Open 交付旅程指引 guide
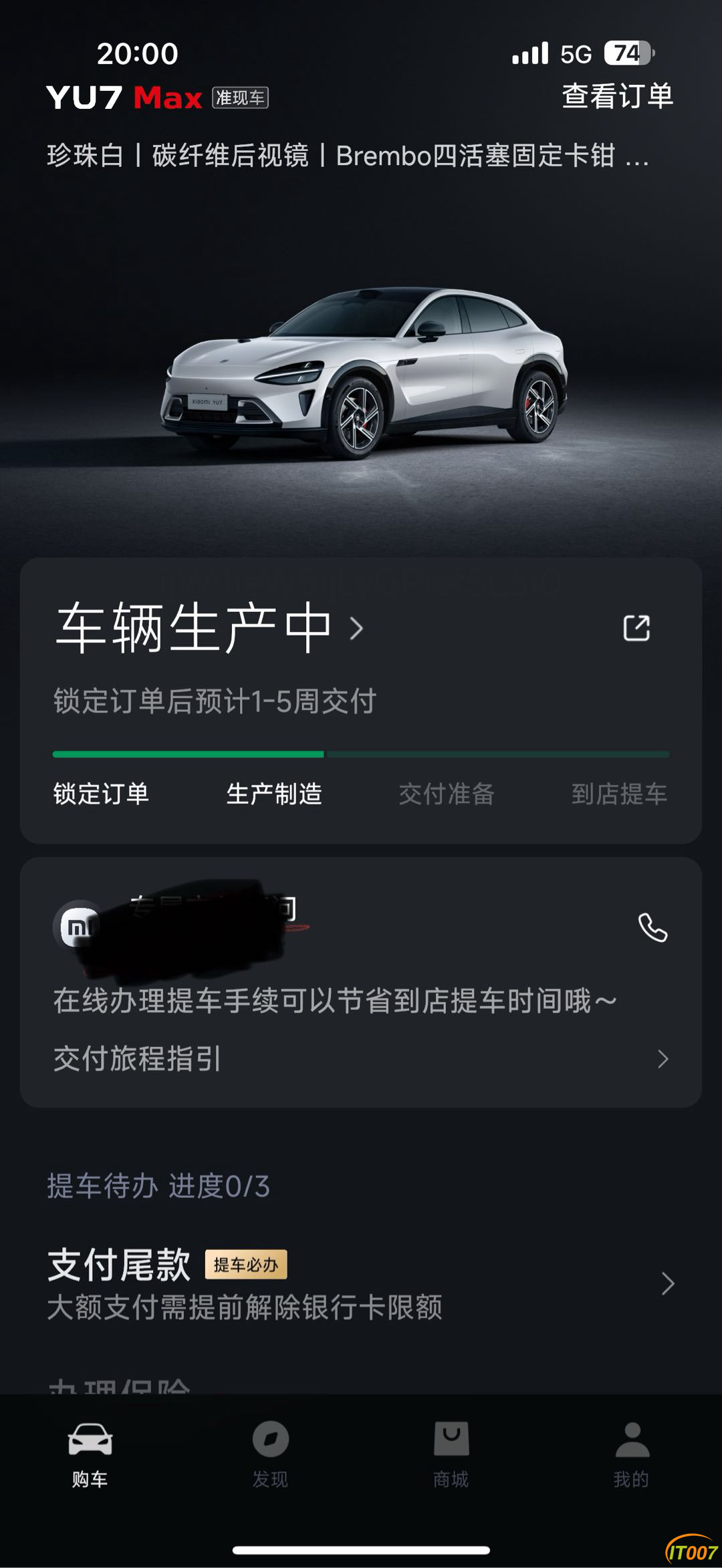 click(360, 1059)
